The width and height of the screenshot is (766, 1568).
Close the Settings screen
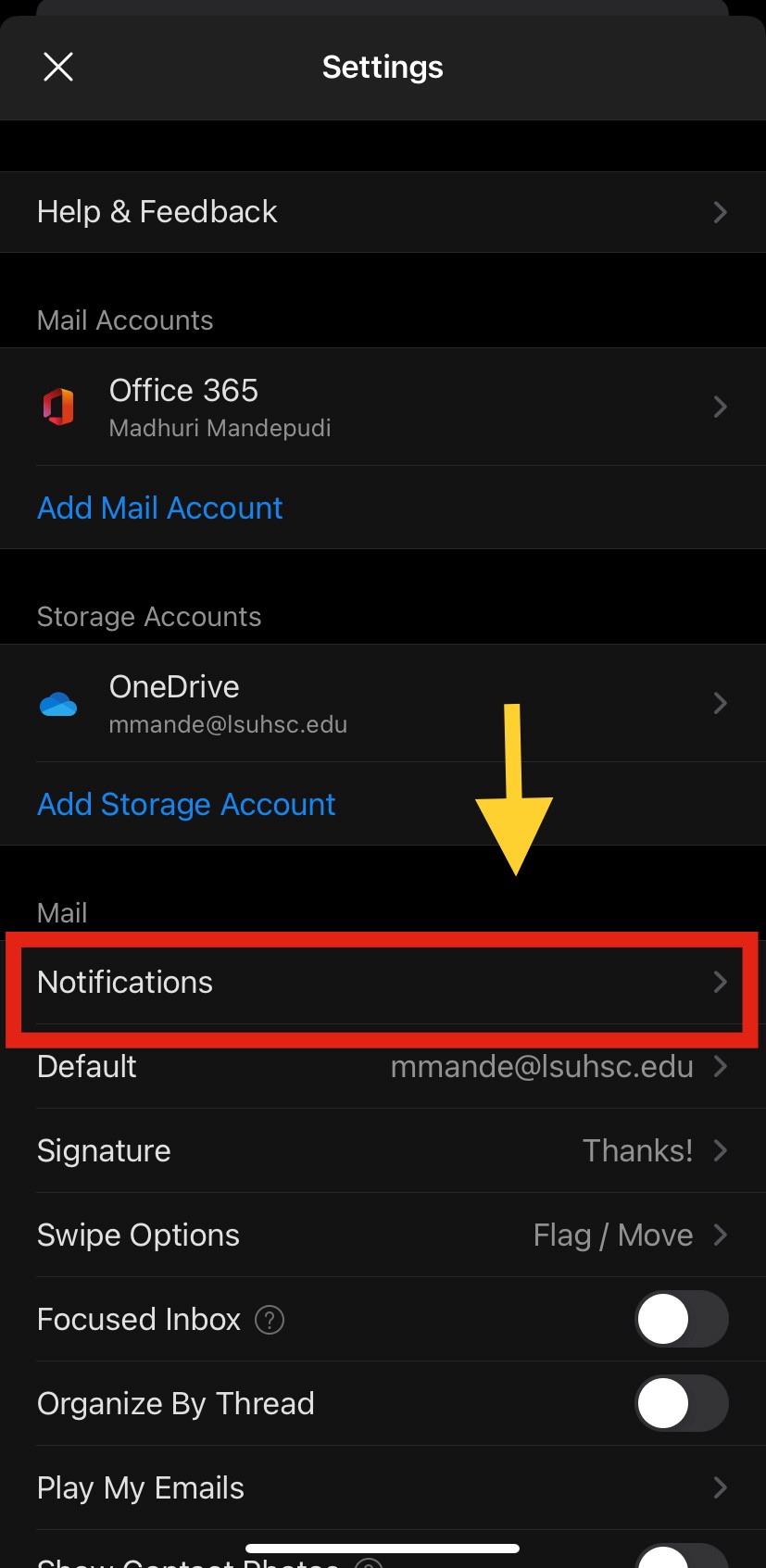(x=58, y=67)
